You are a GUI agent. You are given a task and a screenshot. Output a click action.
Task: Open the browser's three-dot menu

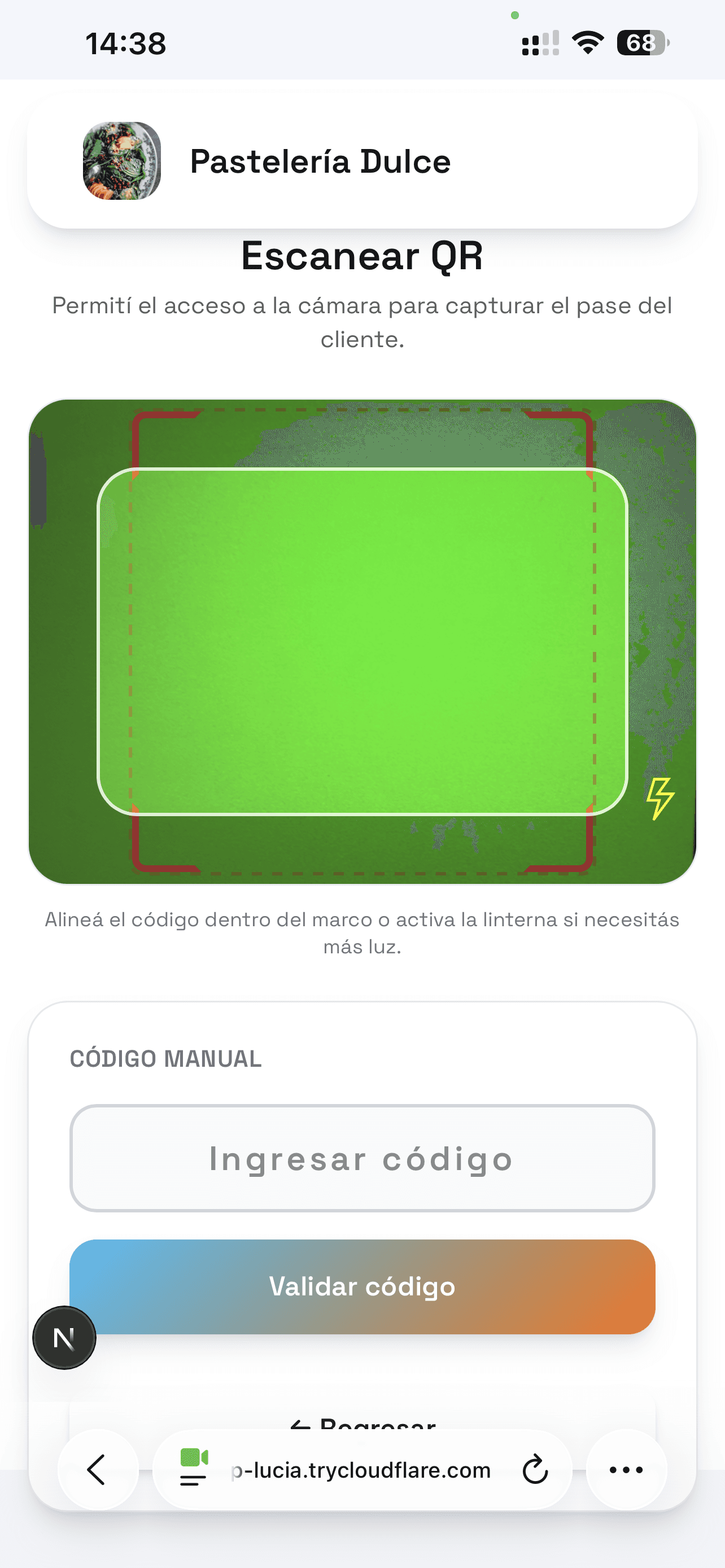(x=626, y=1470)
